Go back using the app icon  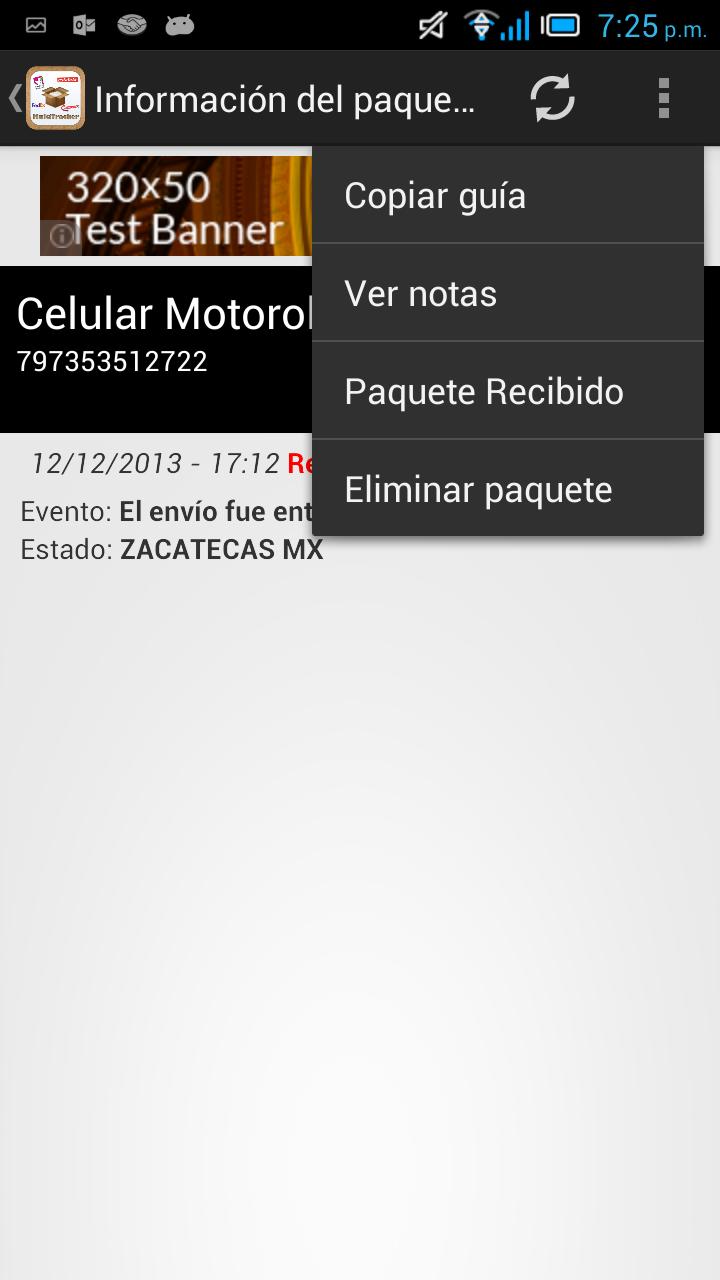click(48, 98)
